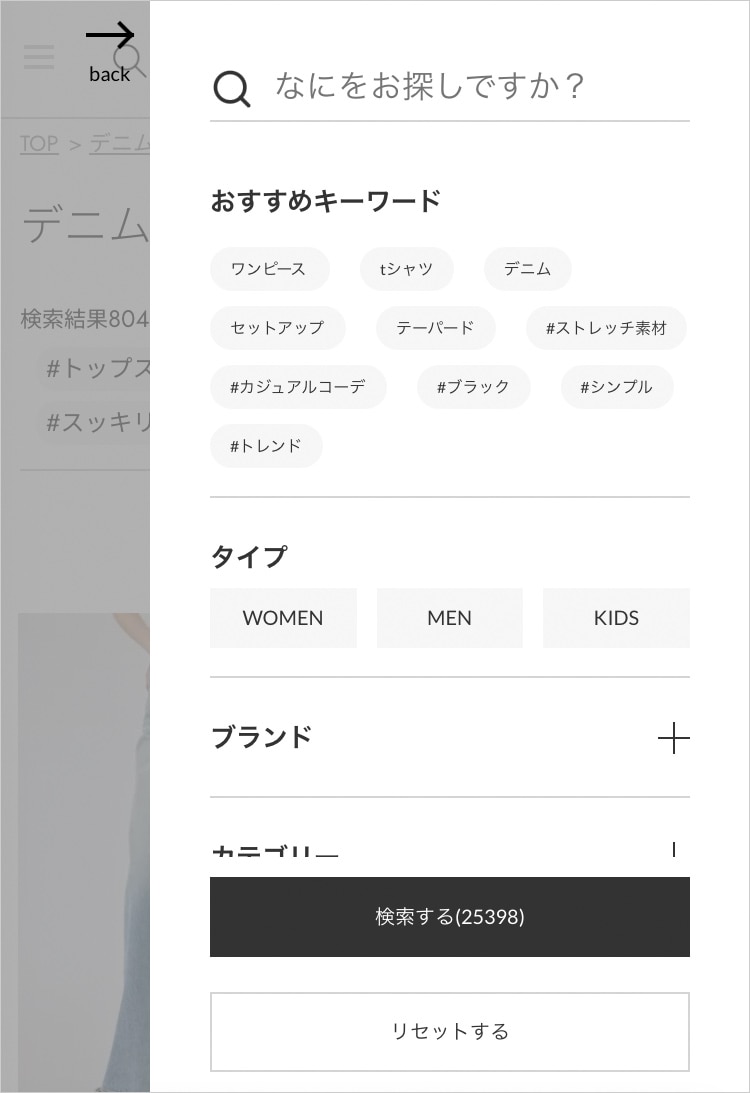Tap the back arrow to close the panel
Viewport: 750px width, 1093px height.
point(109,38)
